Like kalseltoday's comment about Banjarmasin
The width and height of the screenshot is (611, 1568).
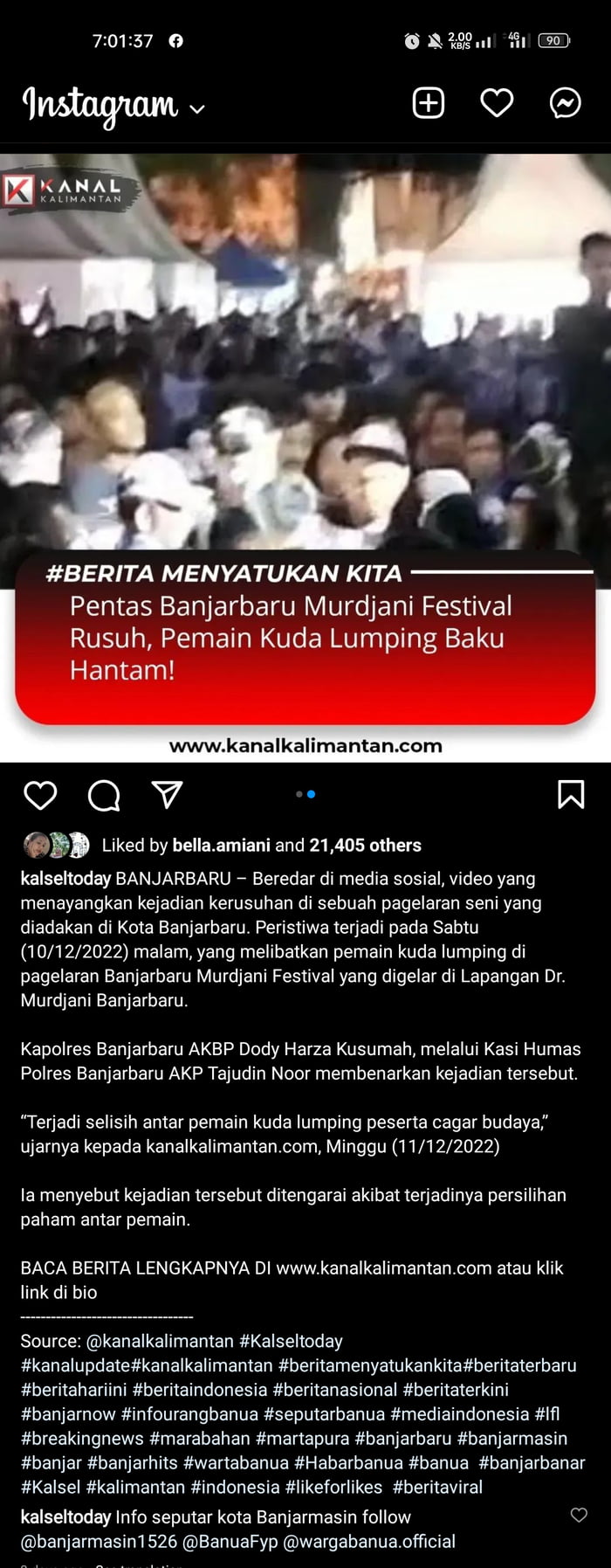click(x=579, y=1515)
